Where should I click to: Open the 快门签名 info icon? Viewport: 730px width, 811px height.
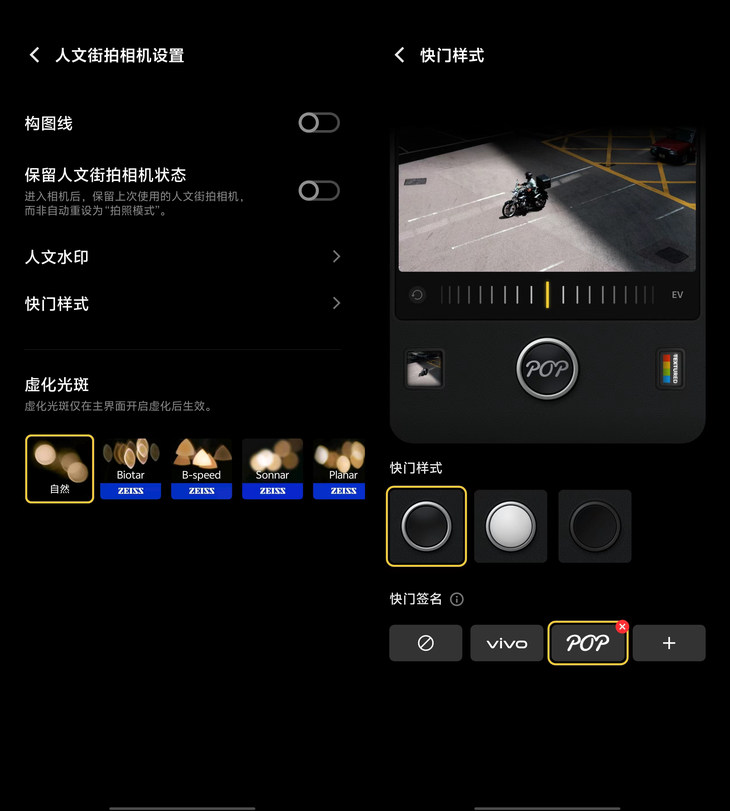click(x=457, y=599)
